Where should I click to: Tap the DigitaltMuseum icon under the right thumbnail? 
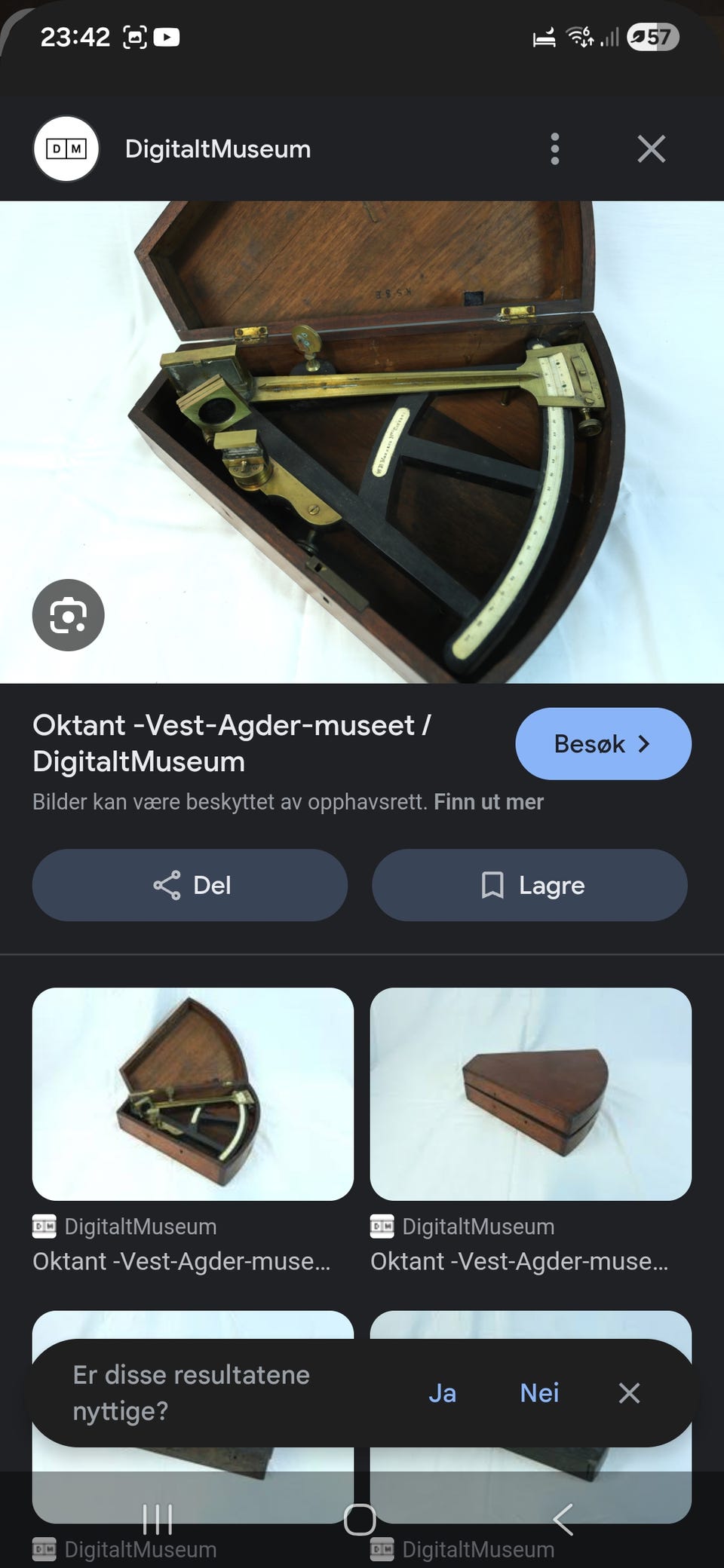coord(384,1226)
